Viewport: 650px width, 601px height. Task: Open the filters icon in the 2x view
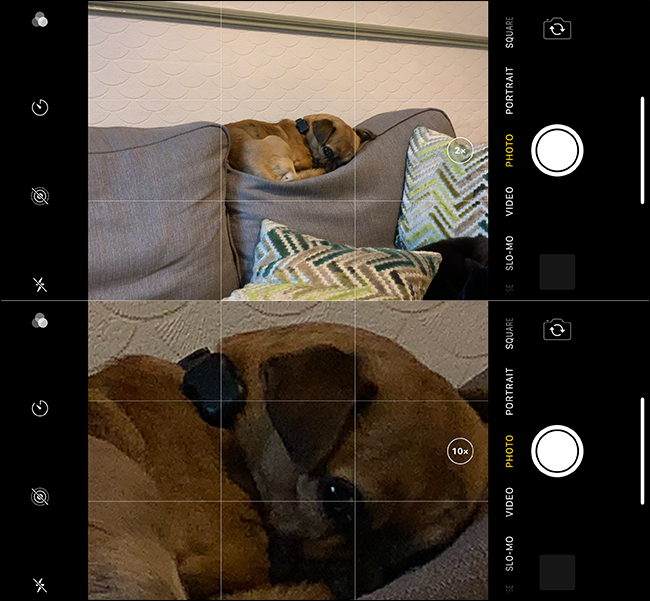pyautogui.click(x=40, y=20)
